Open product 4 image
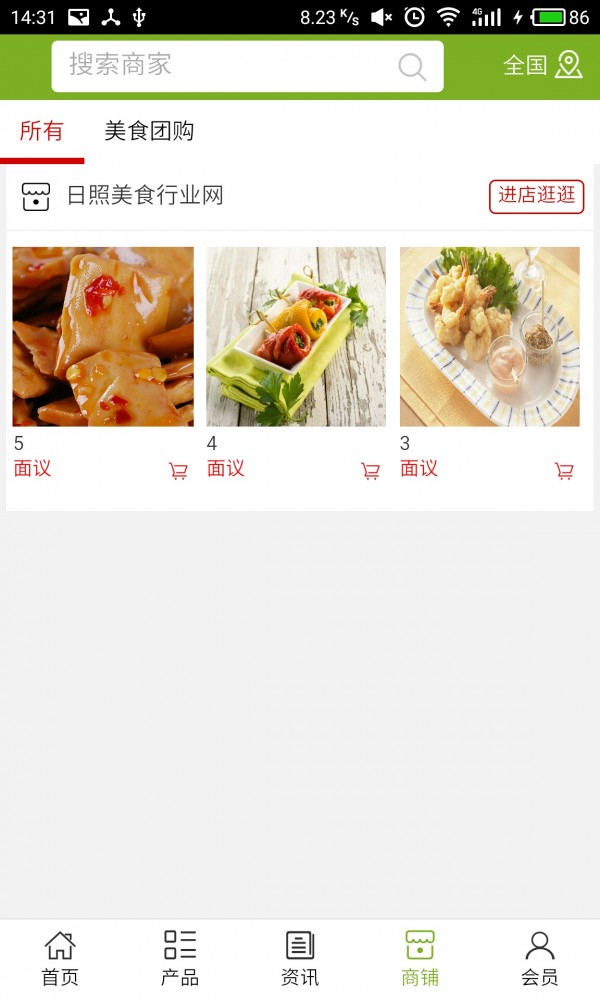The image size is (600, 1000). tap(296, 337)
